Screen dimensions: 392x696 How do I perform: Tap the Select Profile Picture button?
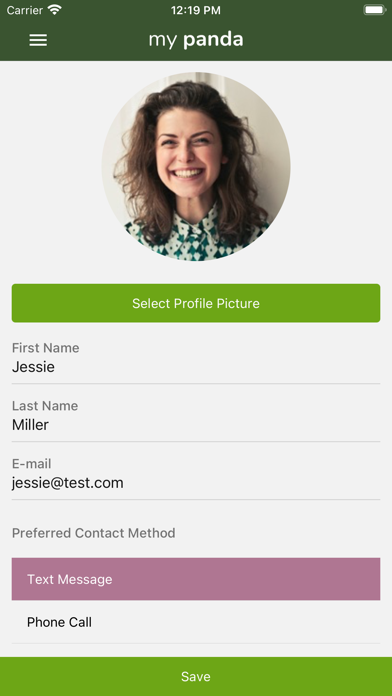pyautogui.click(x=196, y=303)
